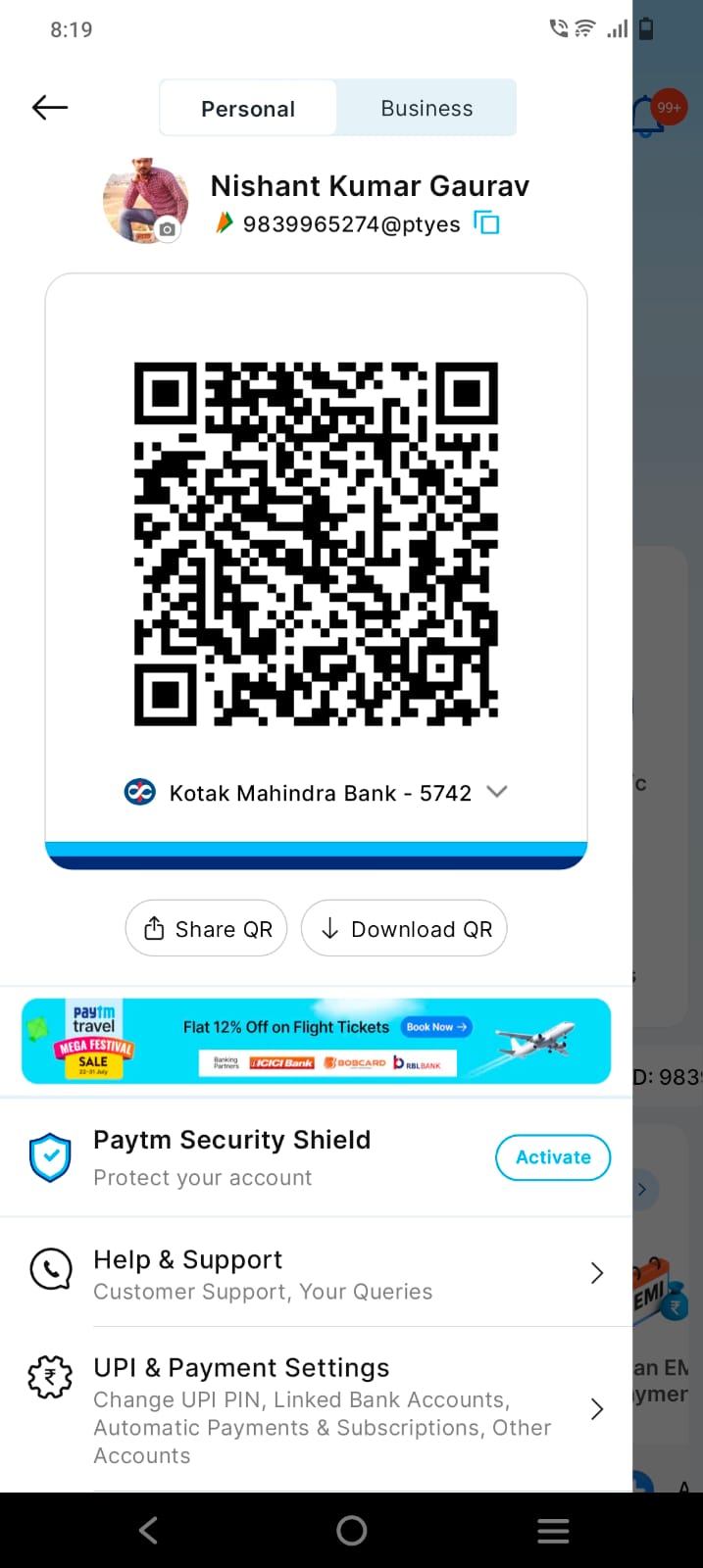Select the Personal tab
Screen dimensions: 703x1568
[248, 109]
